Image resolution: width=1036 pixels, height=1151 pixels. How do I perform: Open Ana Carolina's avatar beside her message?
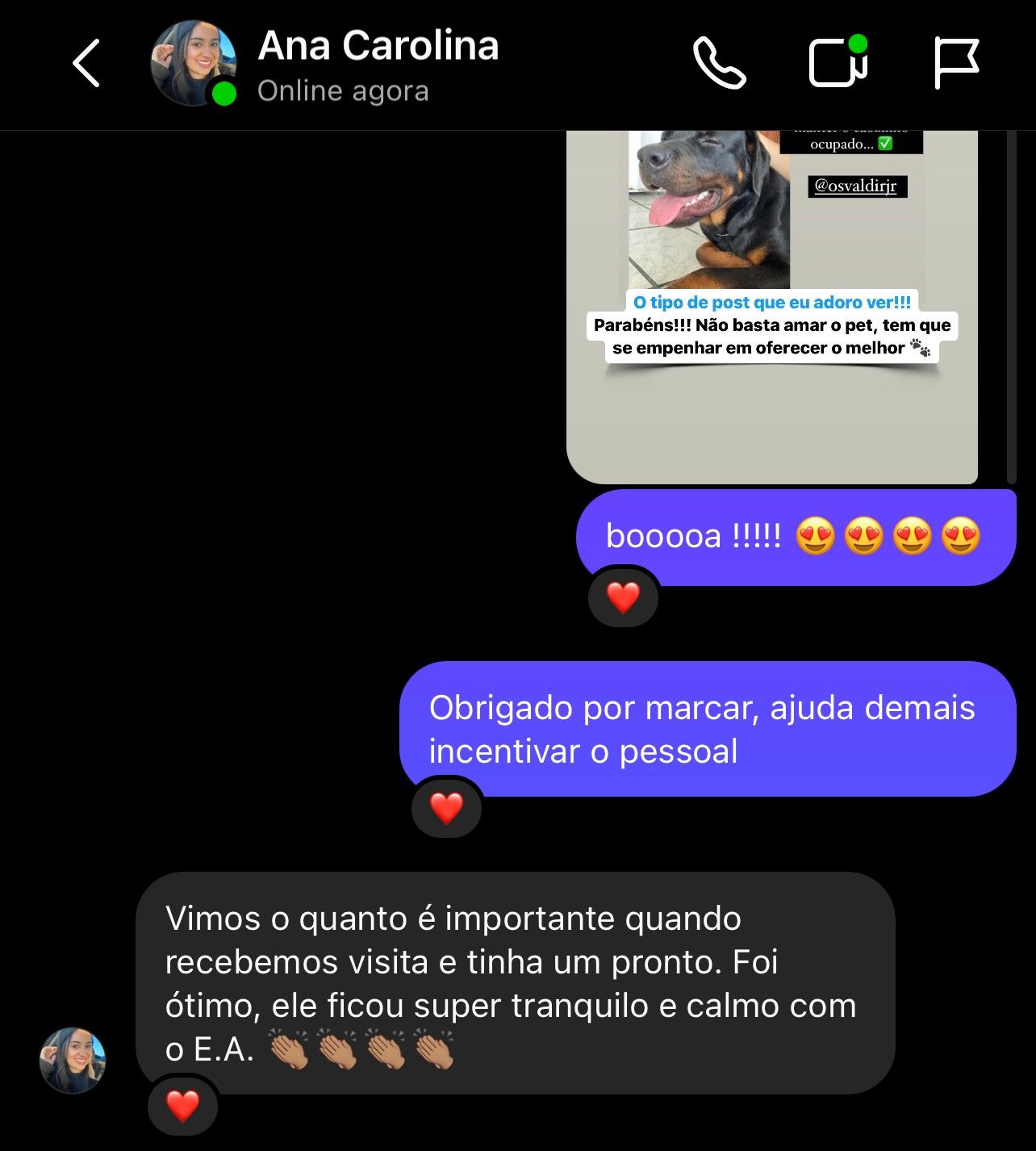click(x=73, y=1060)
